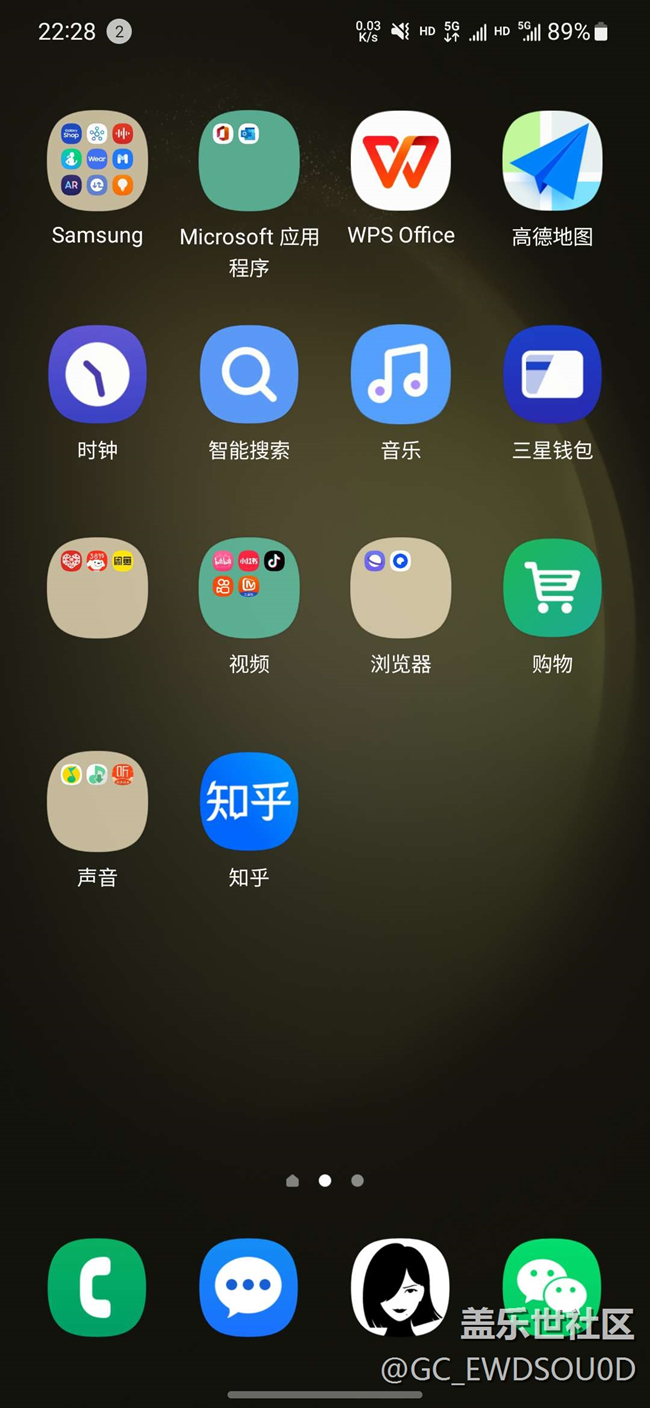The height and width of the screenshot is (1408, 650).
Task: Open the 浏览器 browser folder
Action: (x=401, y=588)
